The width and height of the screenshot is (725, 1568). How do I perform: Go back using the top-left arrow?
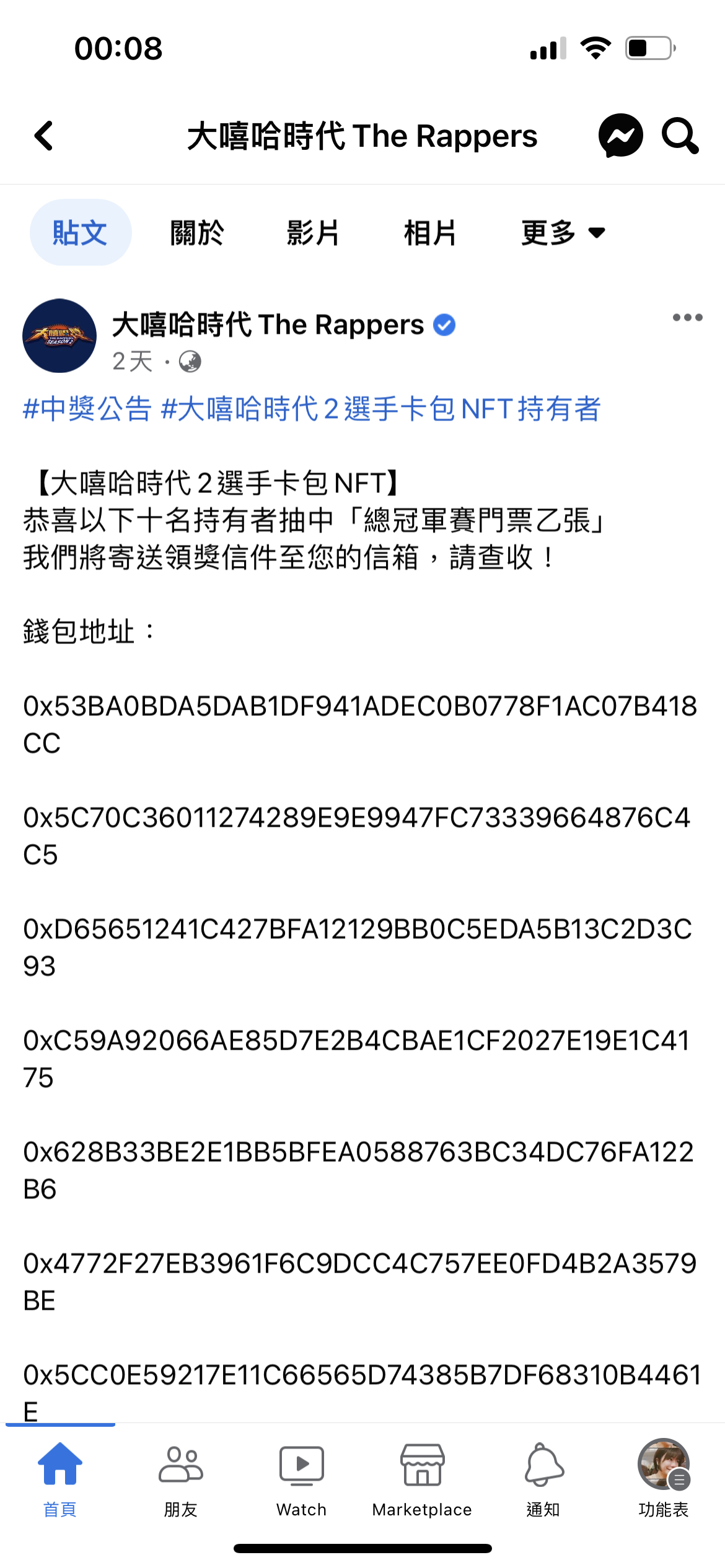click(x=43, y=136)
